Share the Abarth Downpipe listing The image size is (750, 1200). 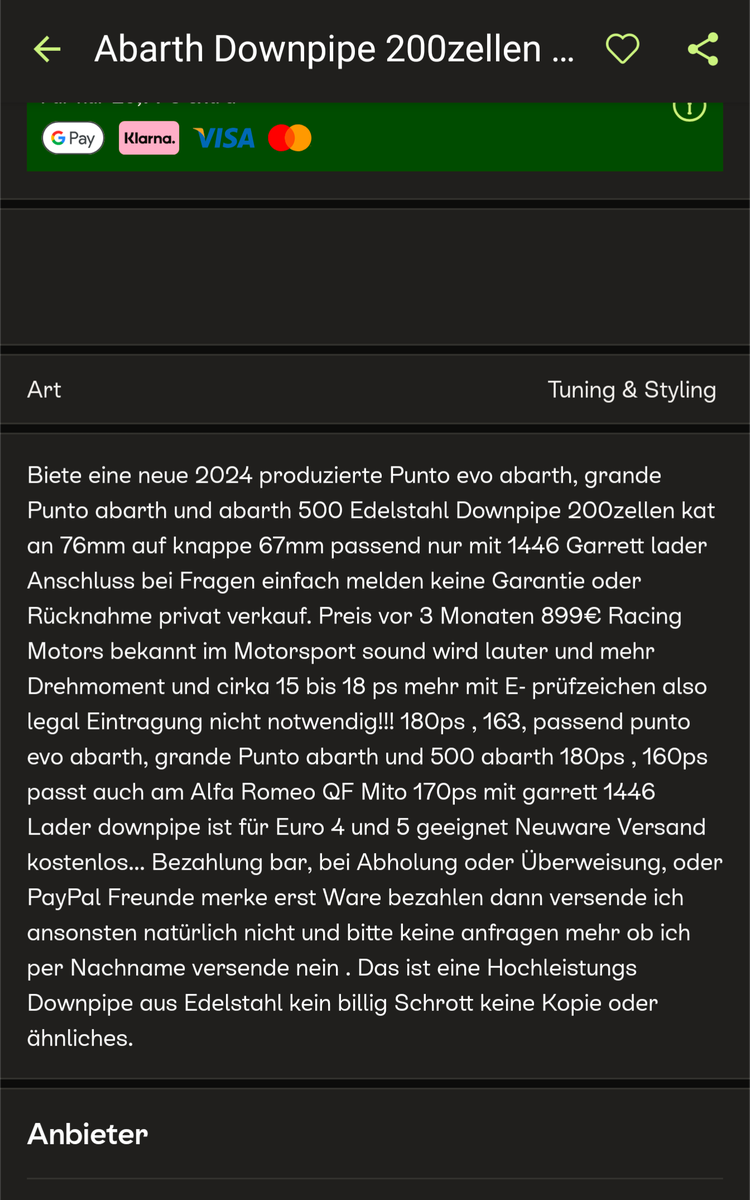[703, 49]
